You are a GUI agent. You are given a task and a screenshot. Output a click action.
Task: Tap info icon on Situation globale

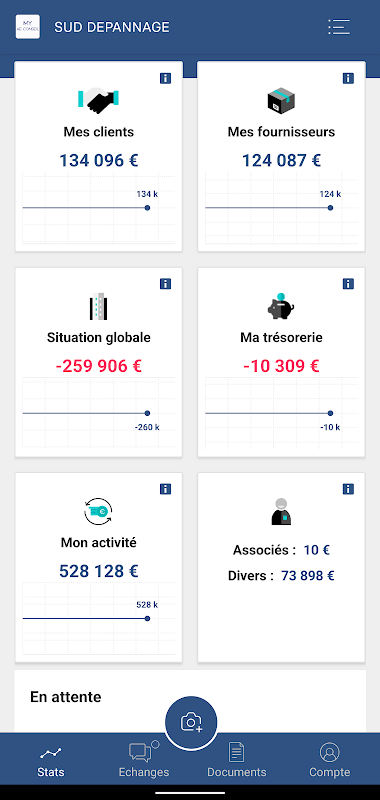point(165,284)
